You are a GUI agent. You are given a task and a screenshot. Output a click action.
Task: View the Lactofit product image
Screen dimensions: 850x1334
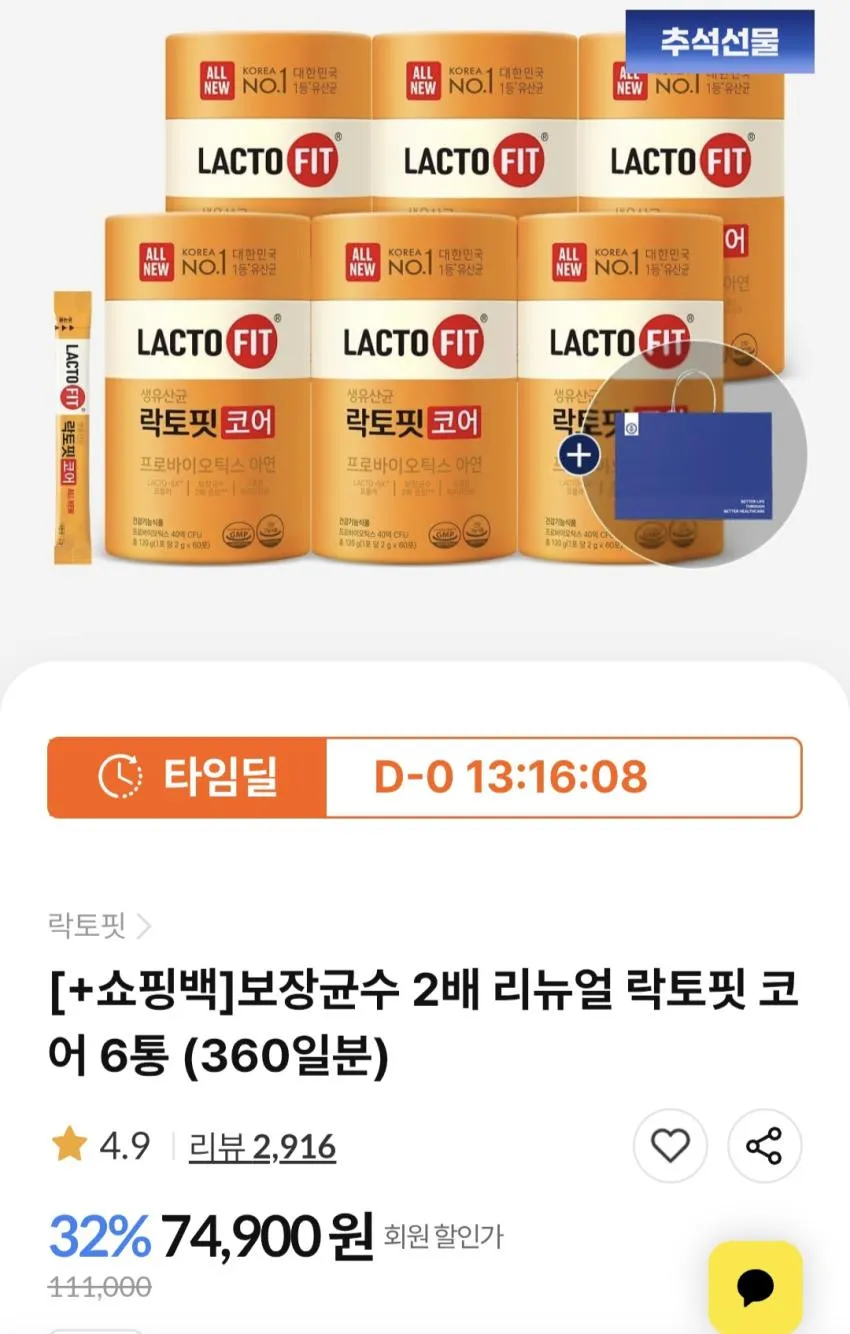click(425, 300)
